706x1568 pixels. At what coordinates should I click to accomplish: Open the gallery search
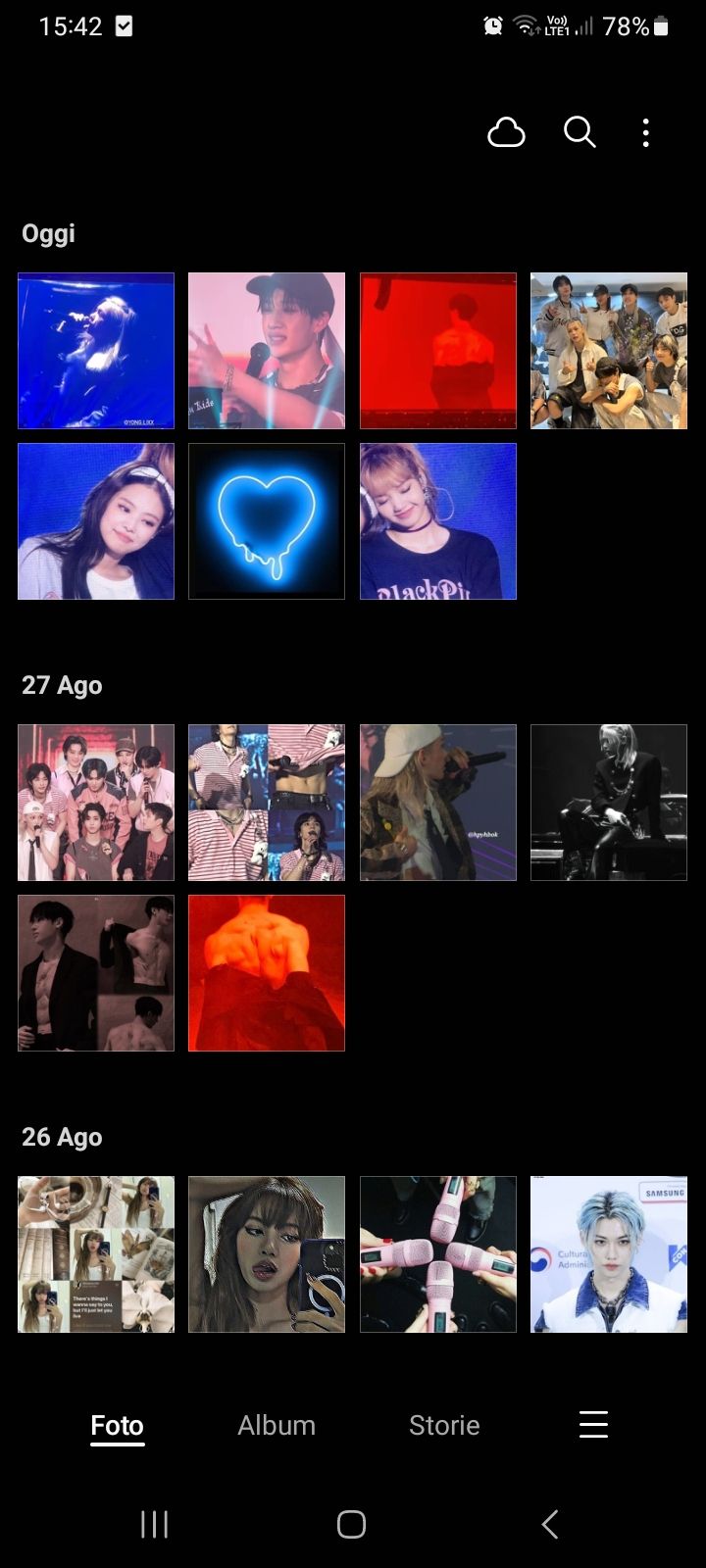point(580,132)
